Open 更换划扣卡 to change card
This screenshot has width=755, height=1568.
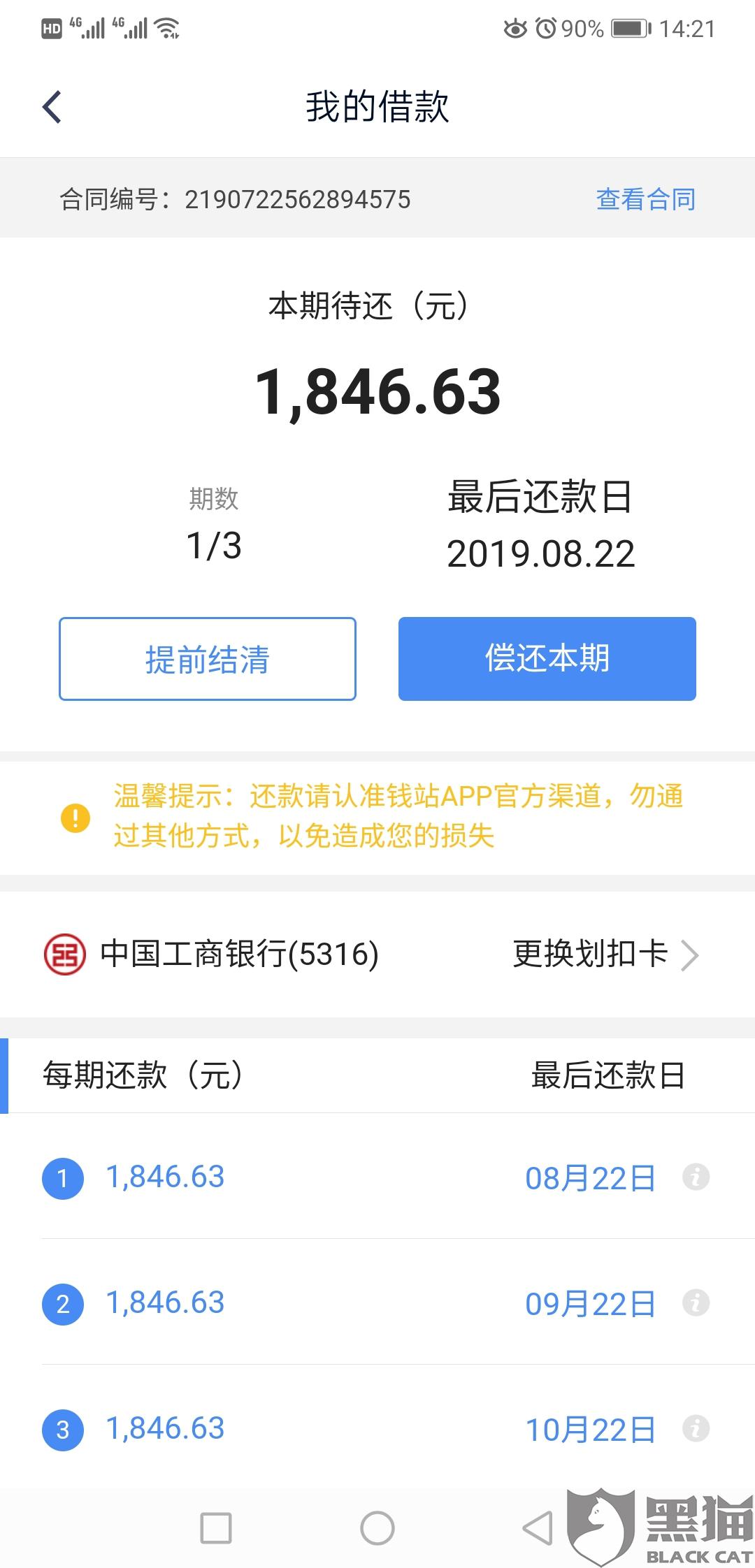pyautogui.click(x=605, y=954)
